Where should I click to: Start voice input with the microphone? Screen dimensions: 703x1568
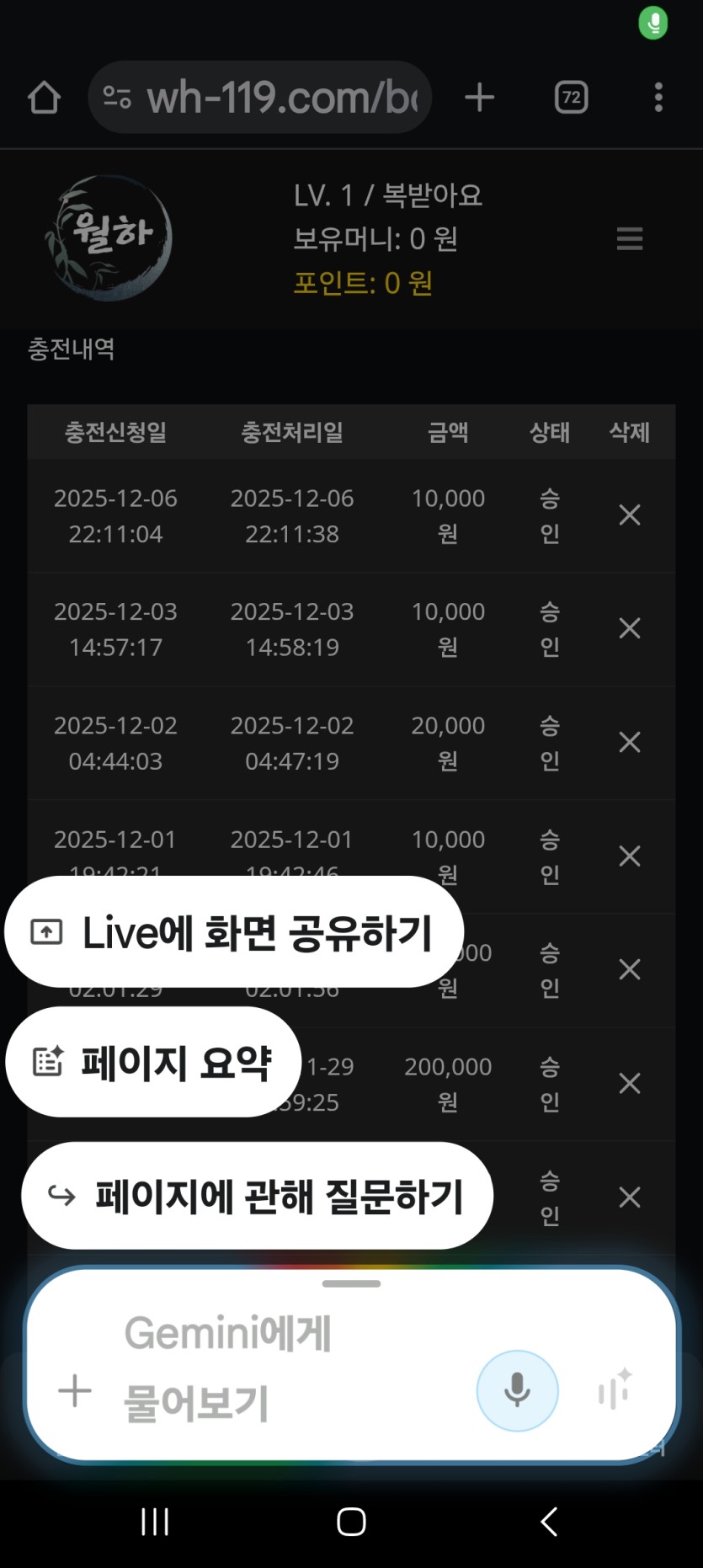click(x=517, y=1390)
